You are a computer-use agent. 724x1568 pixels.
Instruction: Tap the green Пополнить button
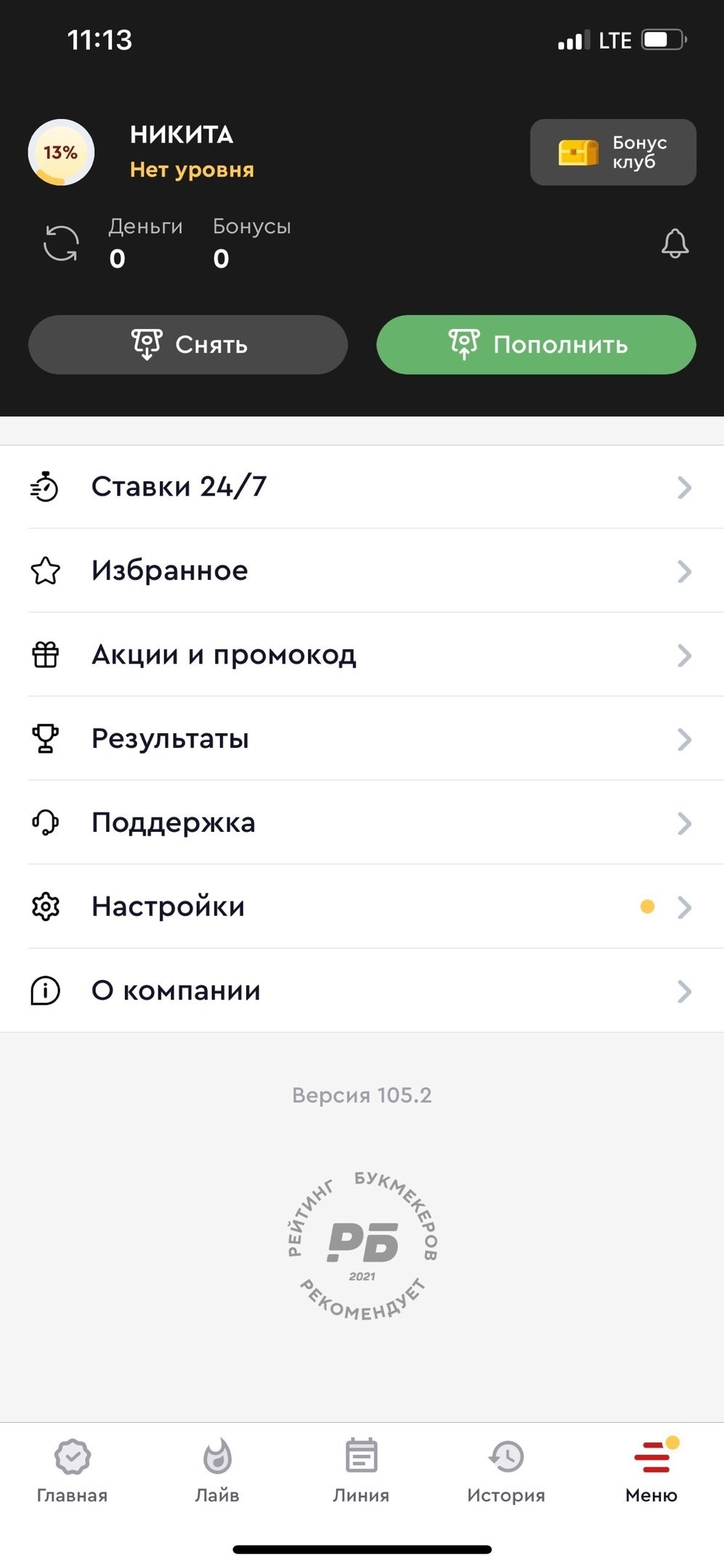coord(536,345)
